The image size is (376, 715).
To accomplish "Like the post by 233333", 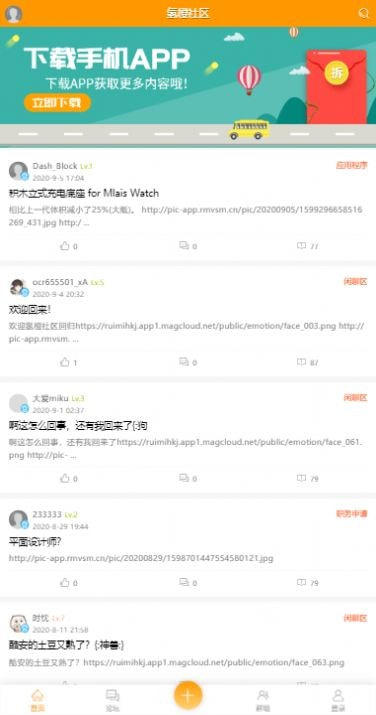I will [69, 583].
